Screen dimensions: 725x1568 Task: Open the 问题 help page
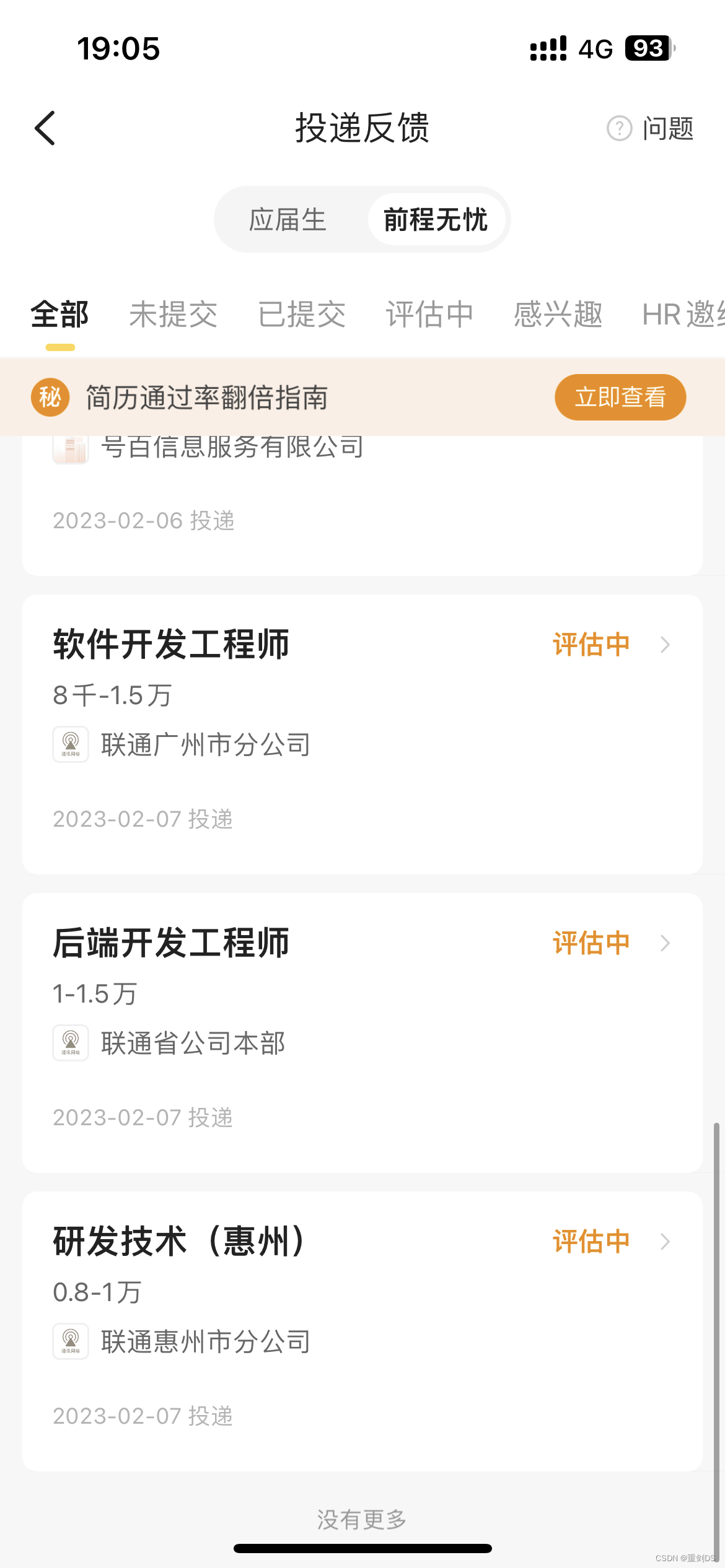point(651,129)
